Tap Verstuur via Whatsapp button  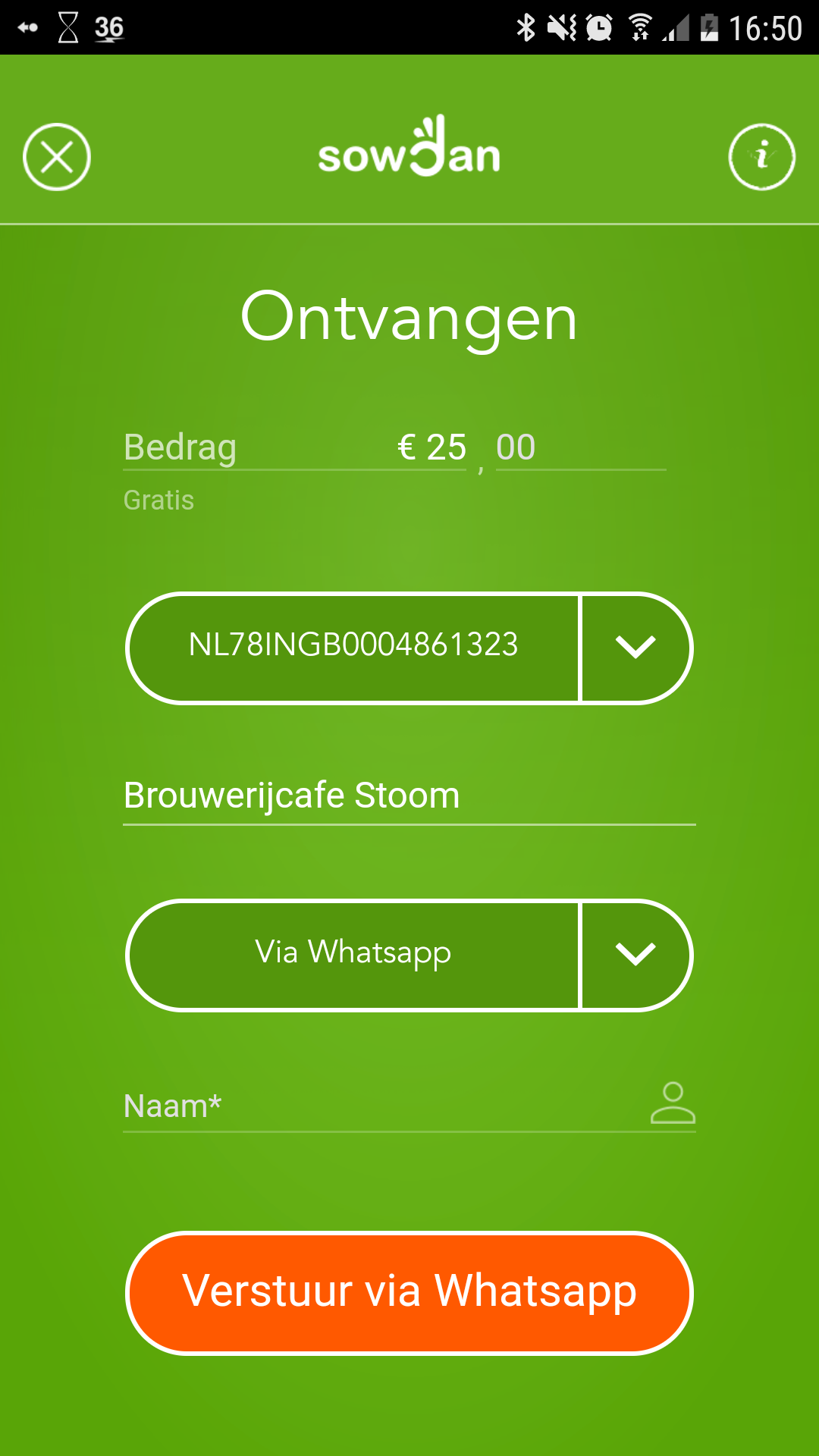(409, 1292)
